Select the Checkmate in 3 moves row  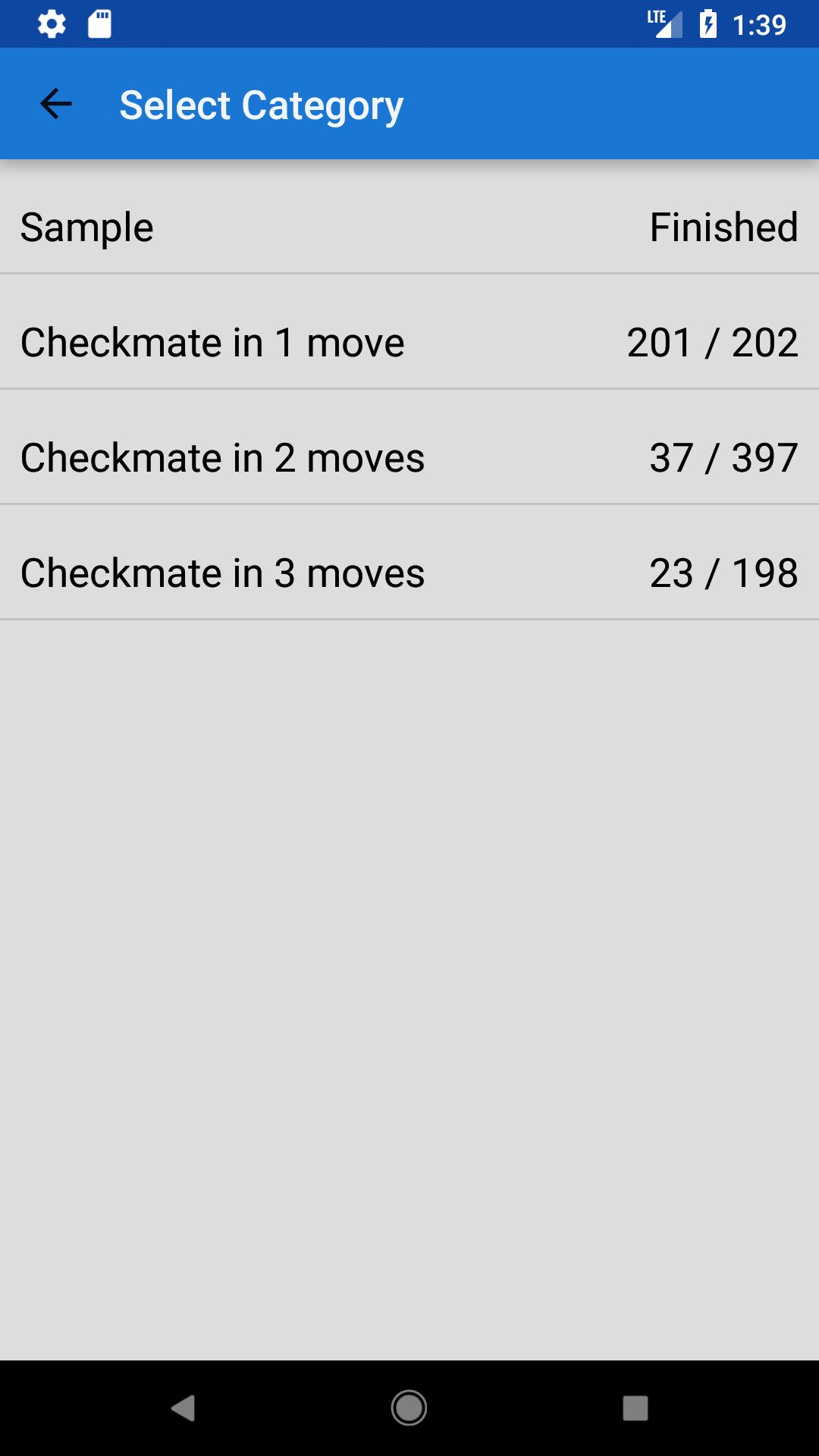[x=409, y=573]
